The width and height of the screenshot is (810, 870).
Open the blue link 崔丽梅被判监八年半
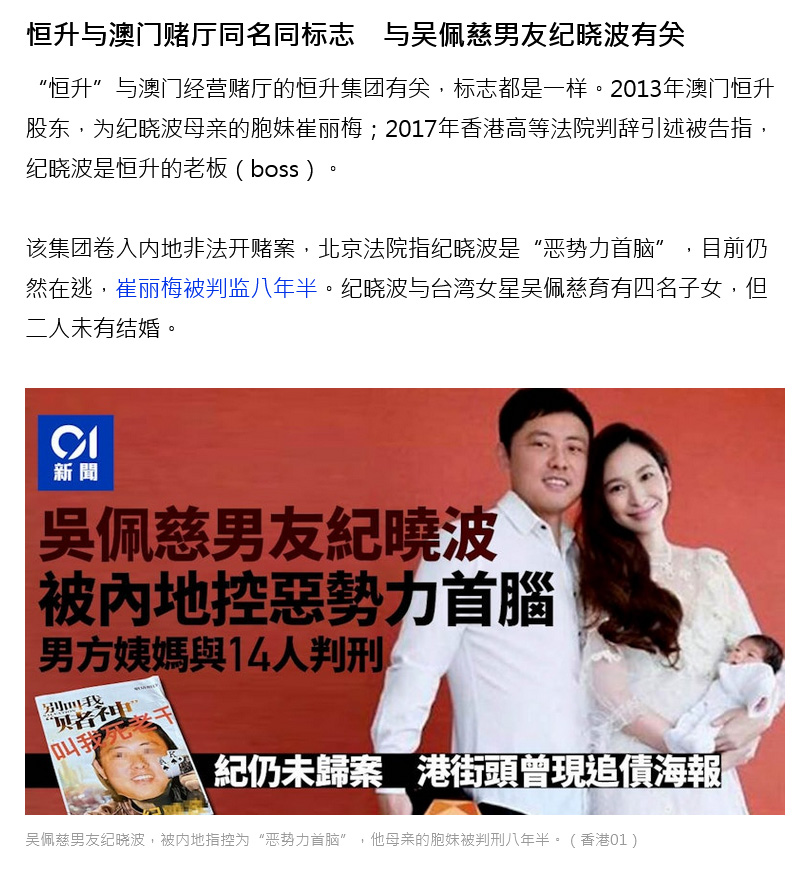216,289
